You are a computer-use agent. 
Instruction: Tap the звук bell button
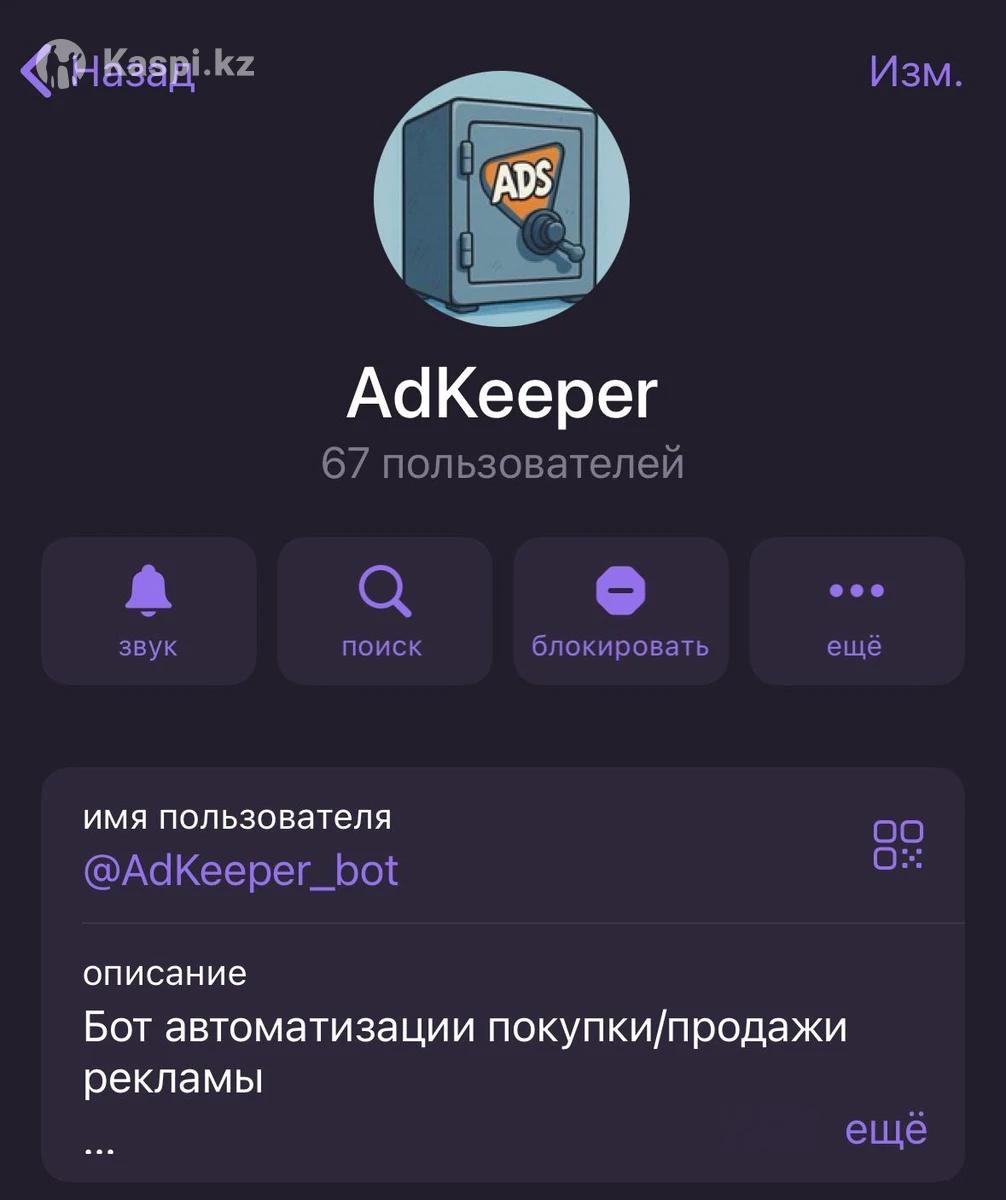(x=148, y=611)
